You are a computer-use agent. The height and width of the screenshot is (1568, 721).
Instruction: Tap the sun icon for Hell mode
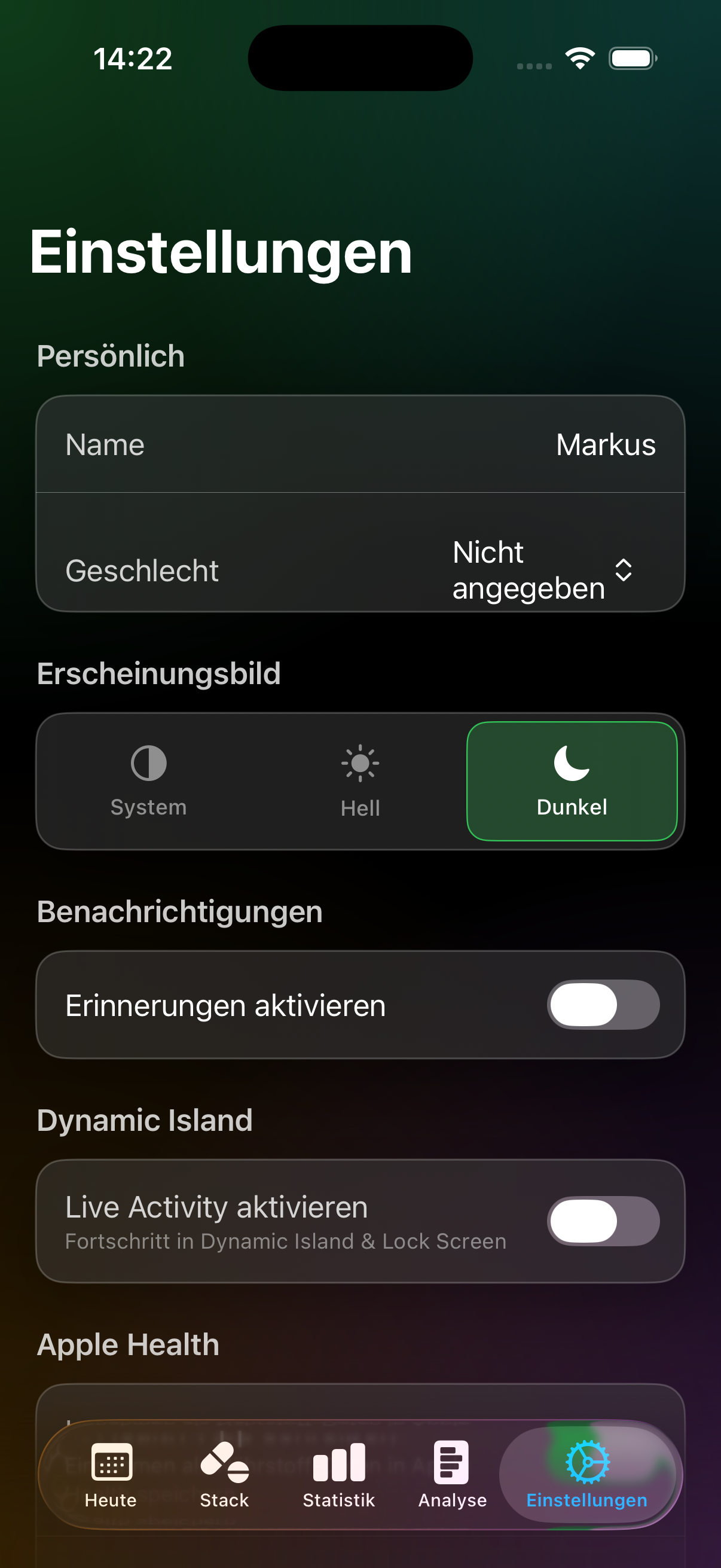tap(360, 762)
